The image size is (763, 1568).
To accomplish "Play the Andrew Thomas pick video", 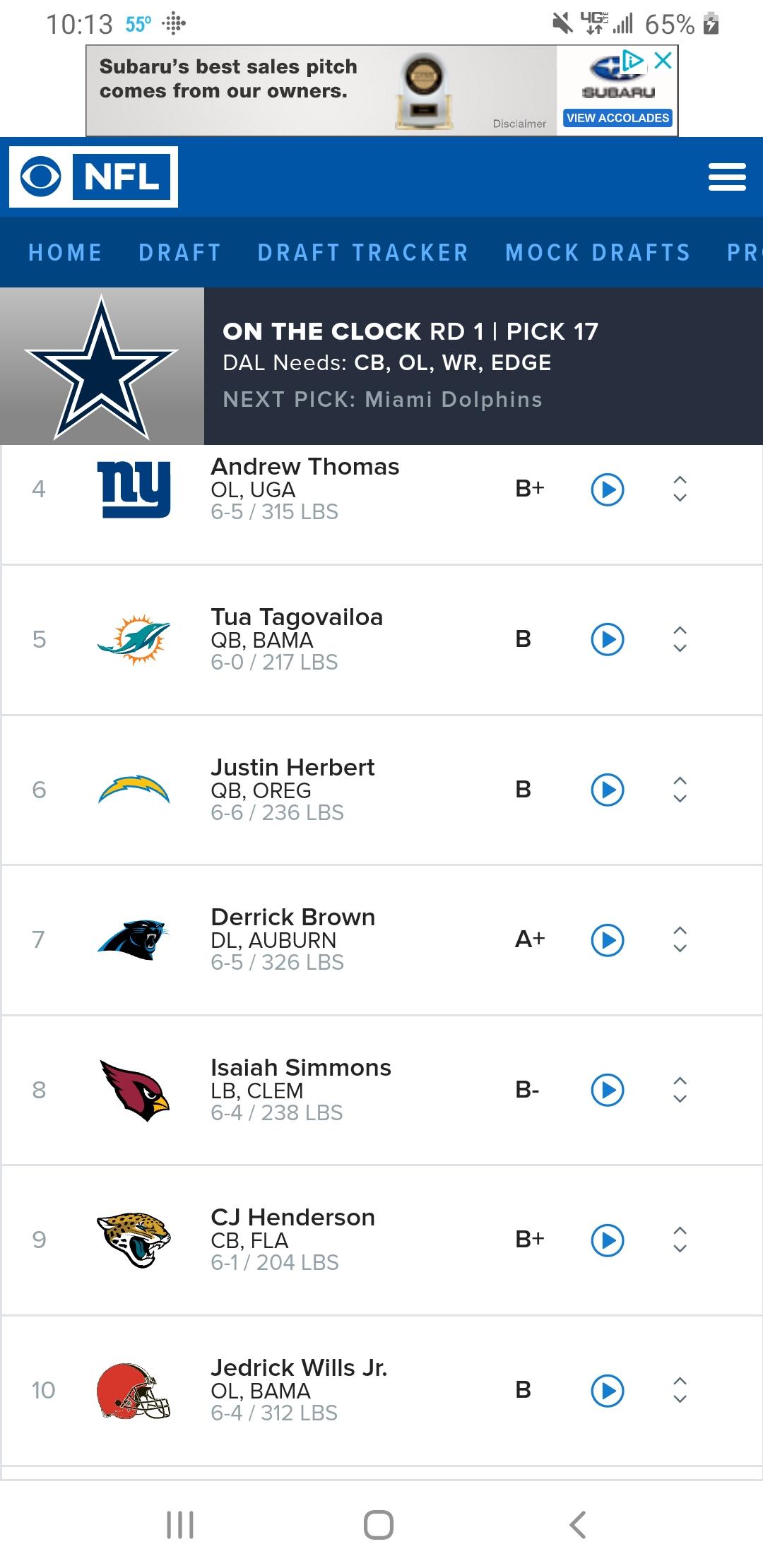I will [608, 489].
